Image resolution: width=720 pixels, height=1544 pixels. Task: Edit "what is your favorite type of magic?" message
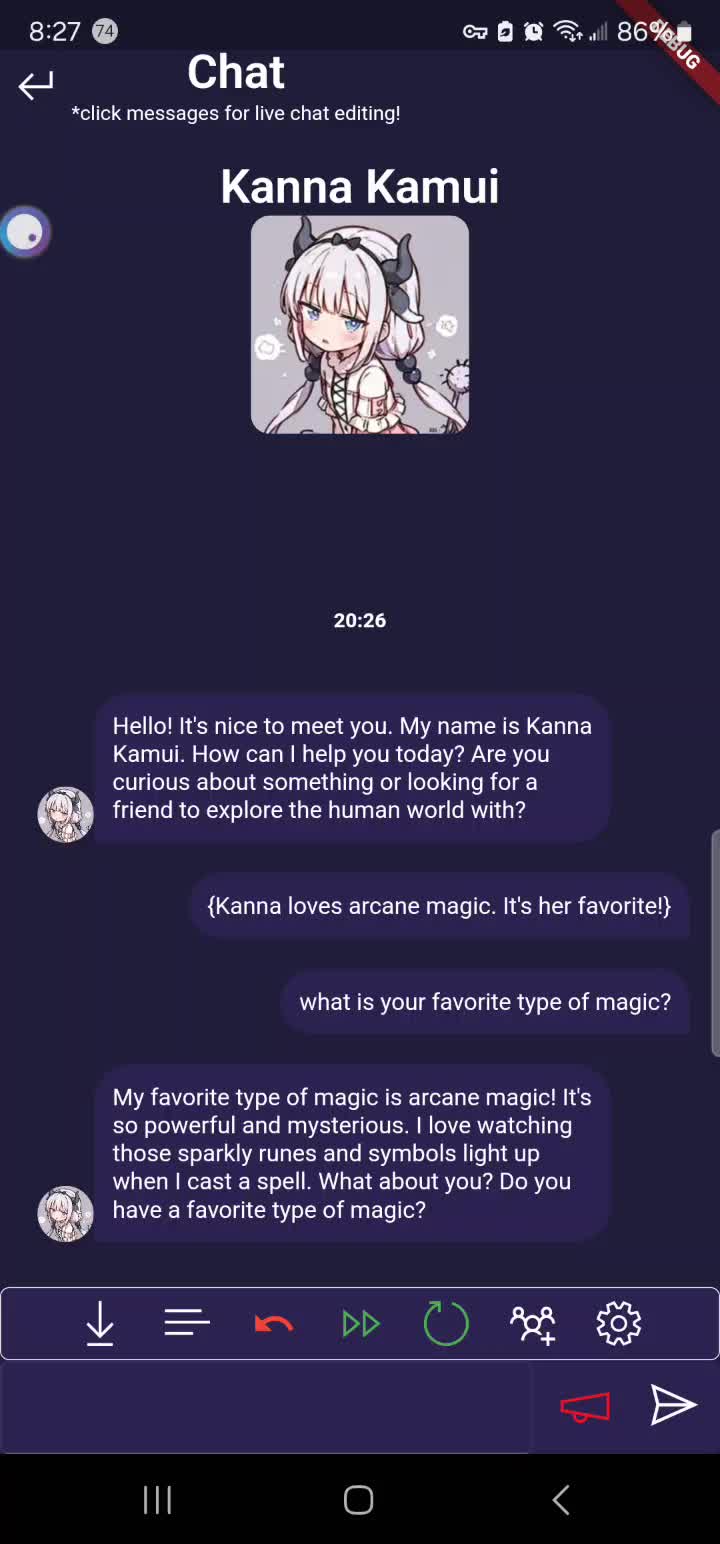click(485, 1002)
